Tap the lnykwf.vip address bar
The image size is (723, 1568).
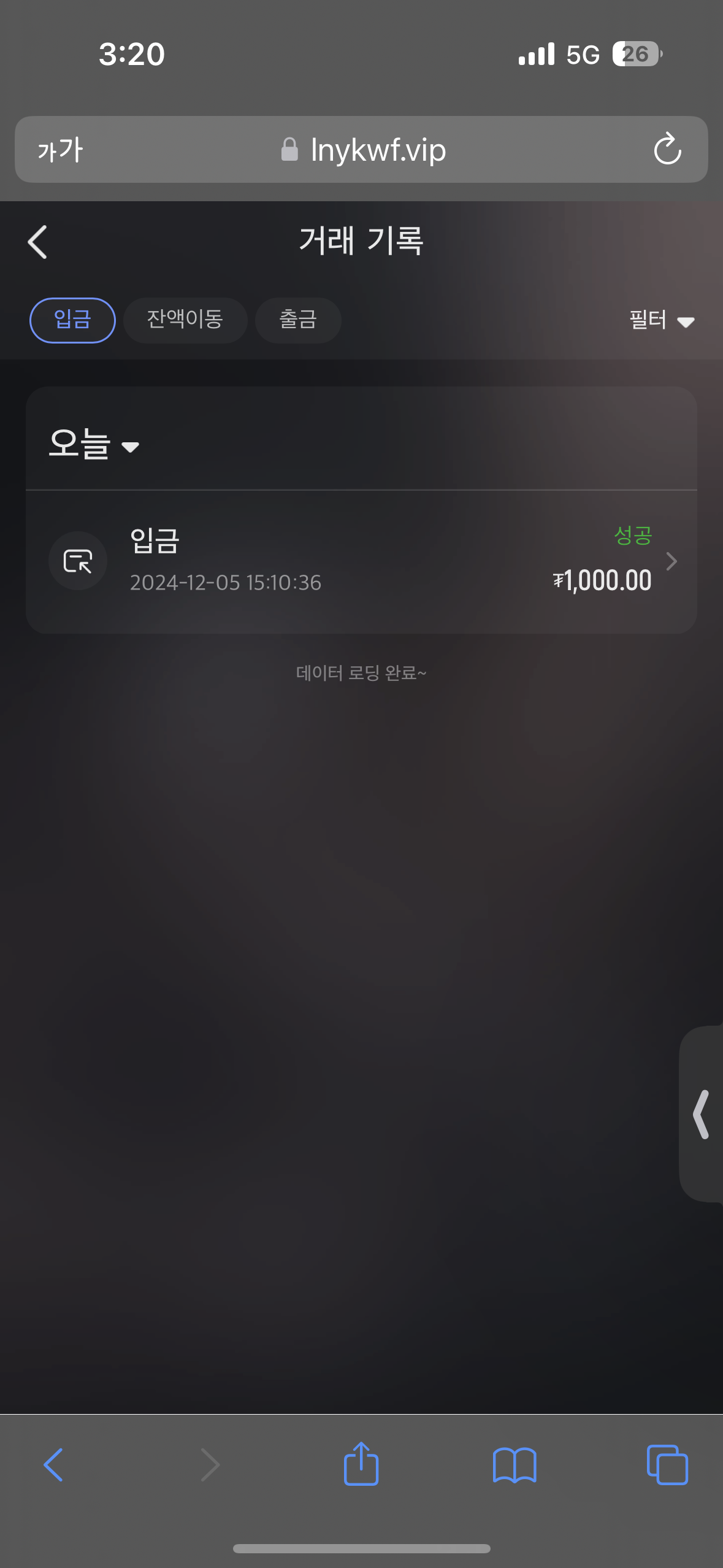coord(362,150)
